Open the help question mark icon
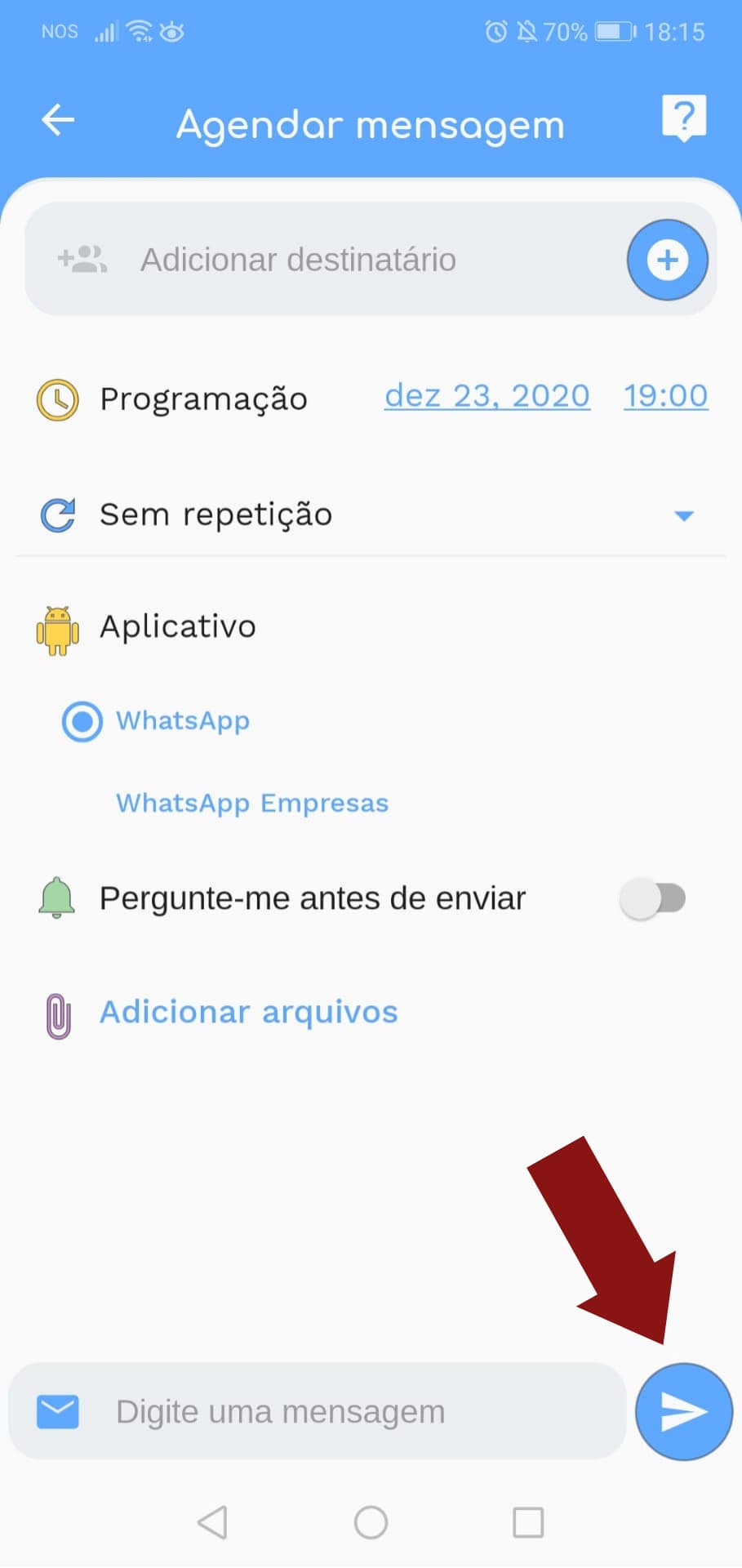The width and height of the screenshot is (742, 1568). tap(683, 118)
